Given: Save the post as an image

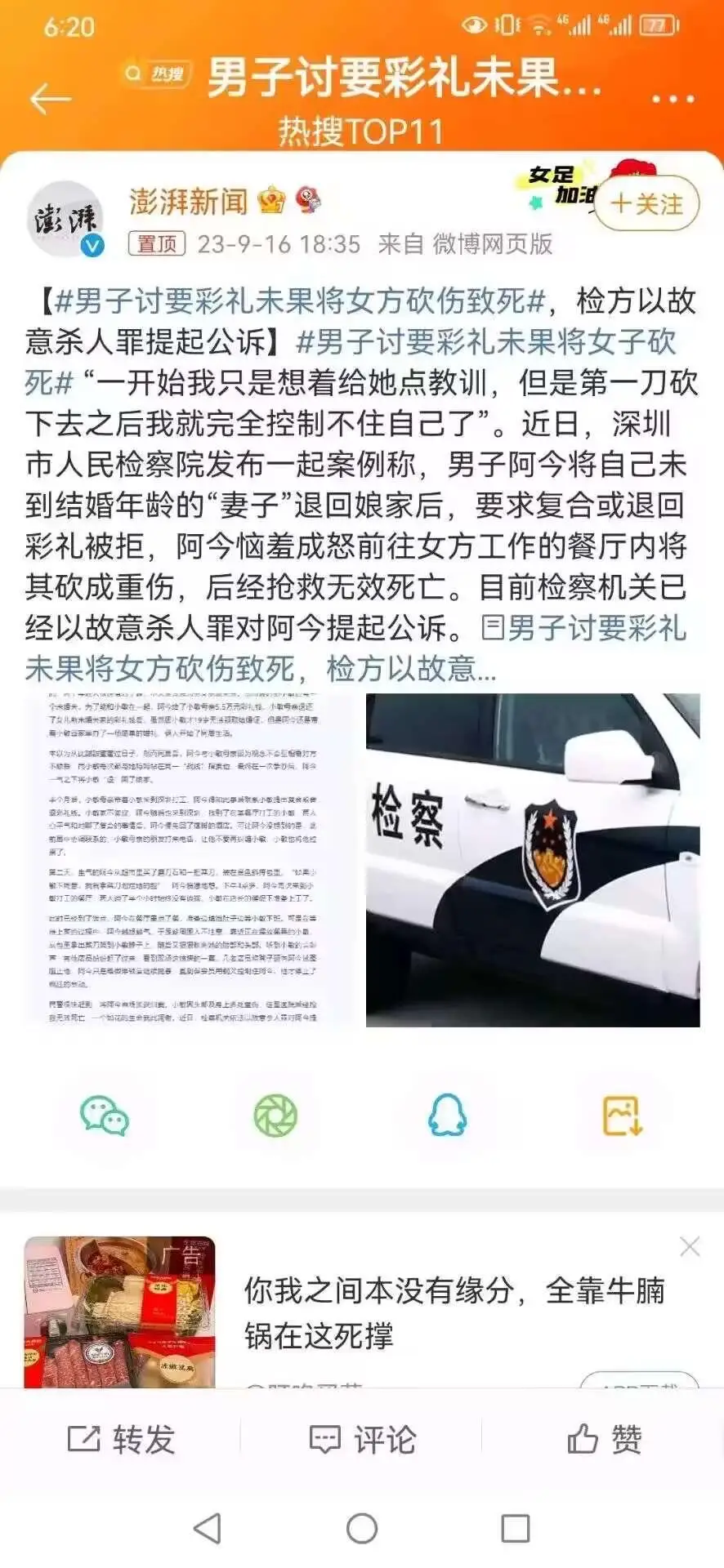Looking at the screenshot, I should (x=623, y=1116).
